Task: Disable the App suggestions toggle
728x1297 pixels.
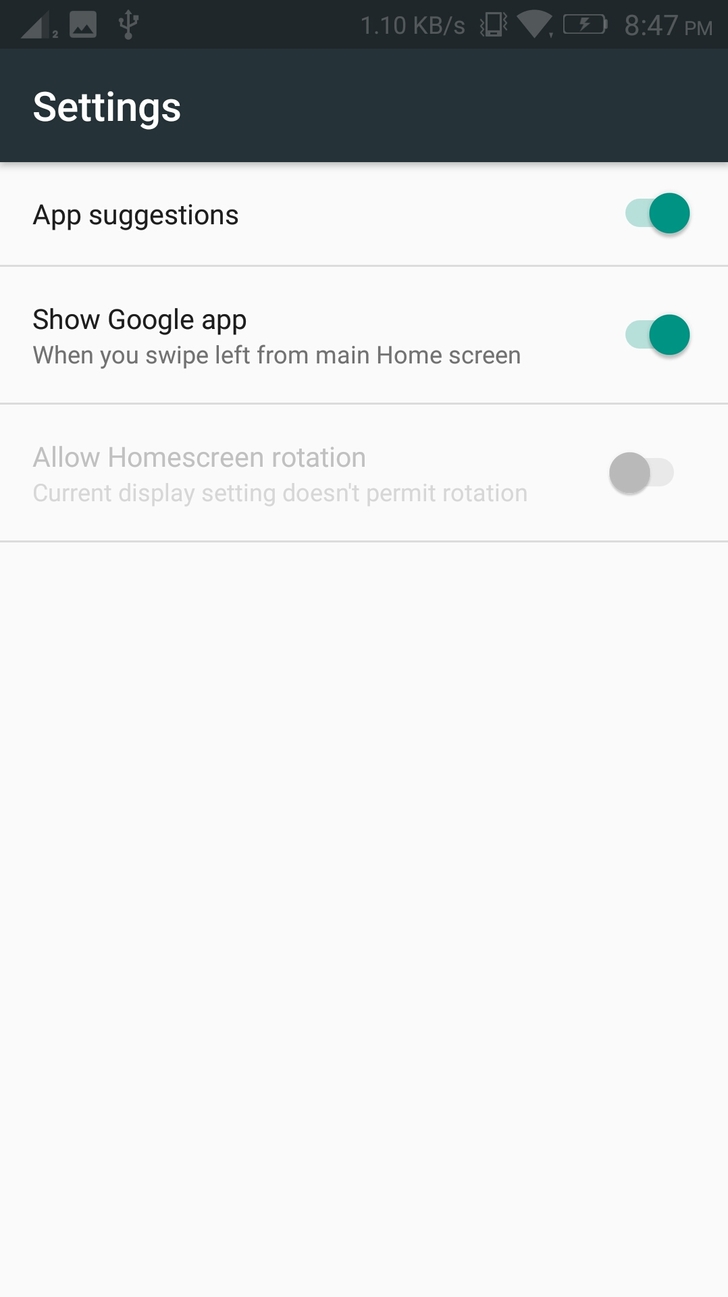Action: coord(657,213)
